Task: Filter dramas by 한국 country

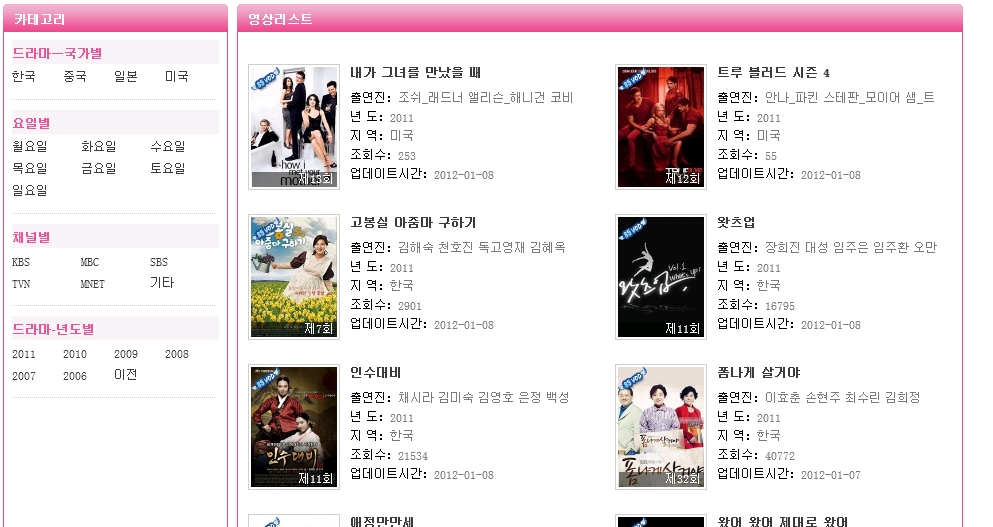Action: coord(24,76)
